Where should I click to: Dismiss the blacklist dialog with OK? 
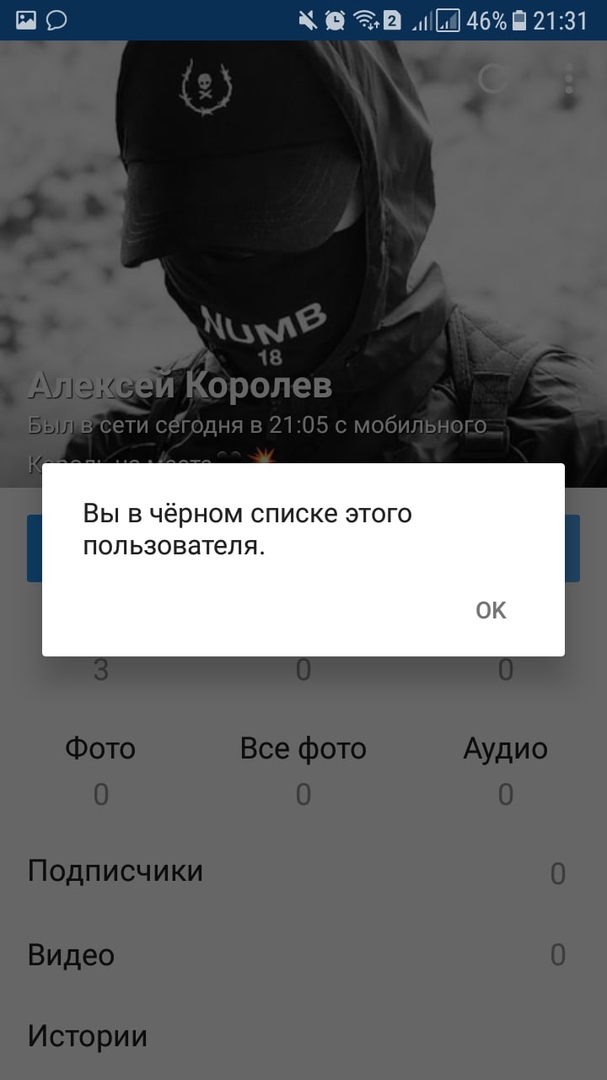coord(490,610)
